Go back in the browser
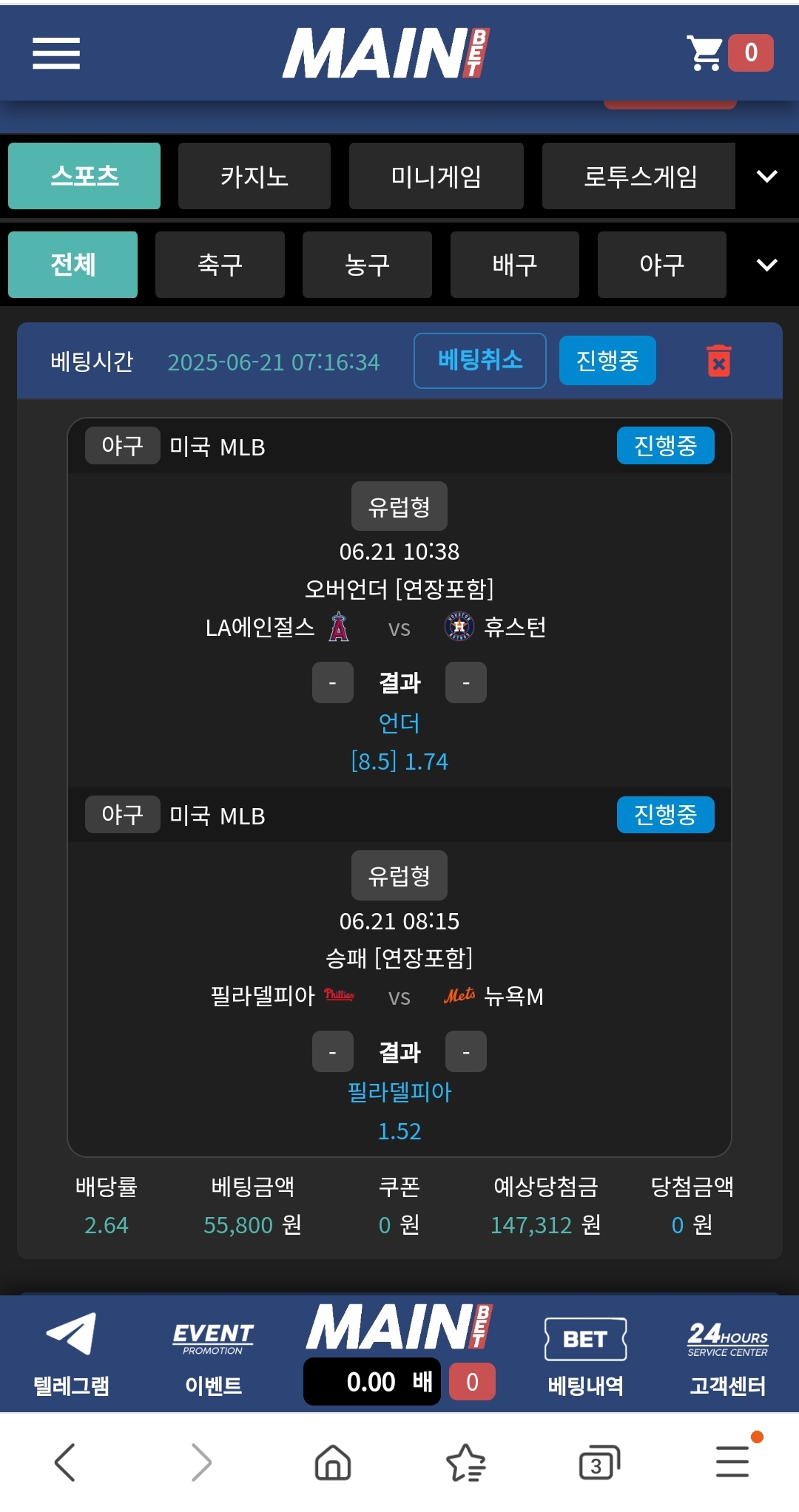 [65, 1462]
